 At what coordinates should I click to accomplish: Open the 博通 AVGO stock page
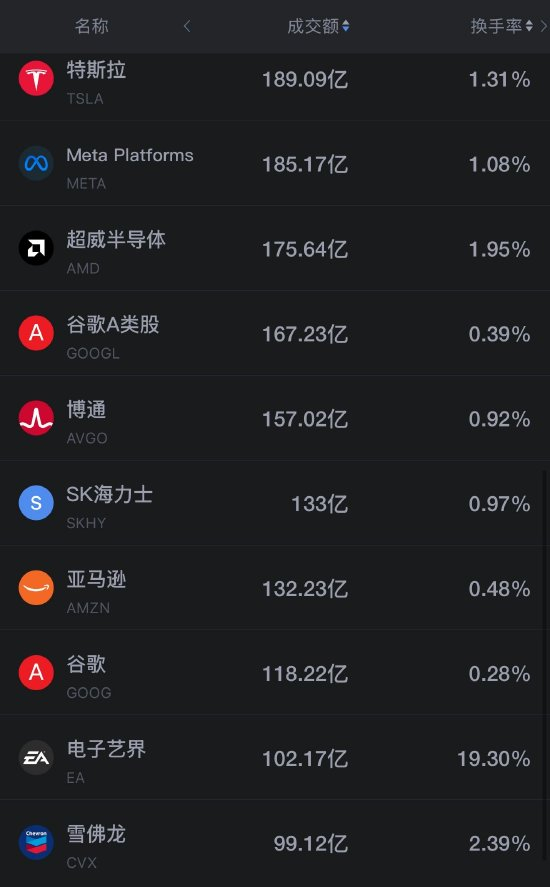(275, 418)
